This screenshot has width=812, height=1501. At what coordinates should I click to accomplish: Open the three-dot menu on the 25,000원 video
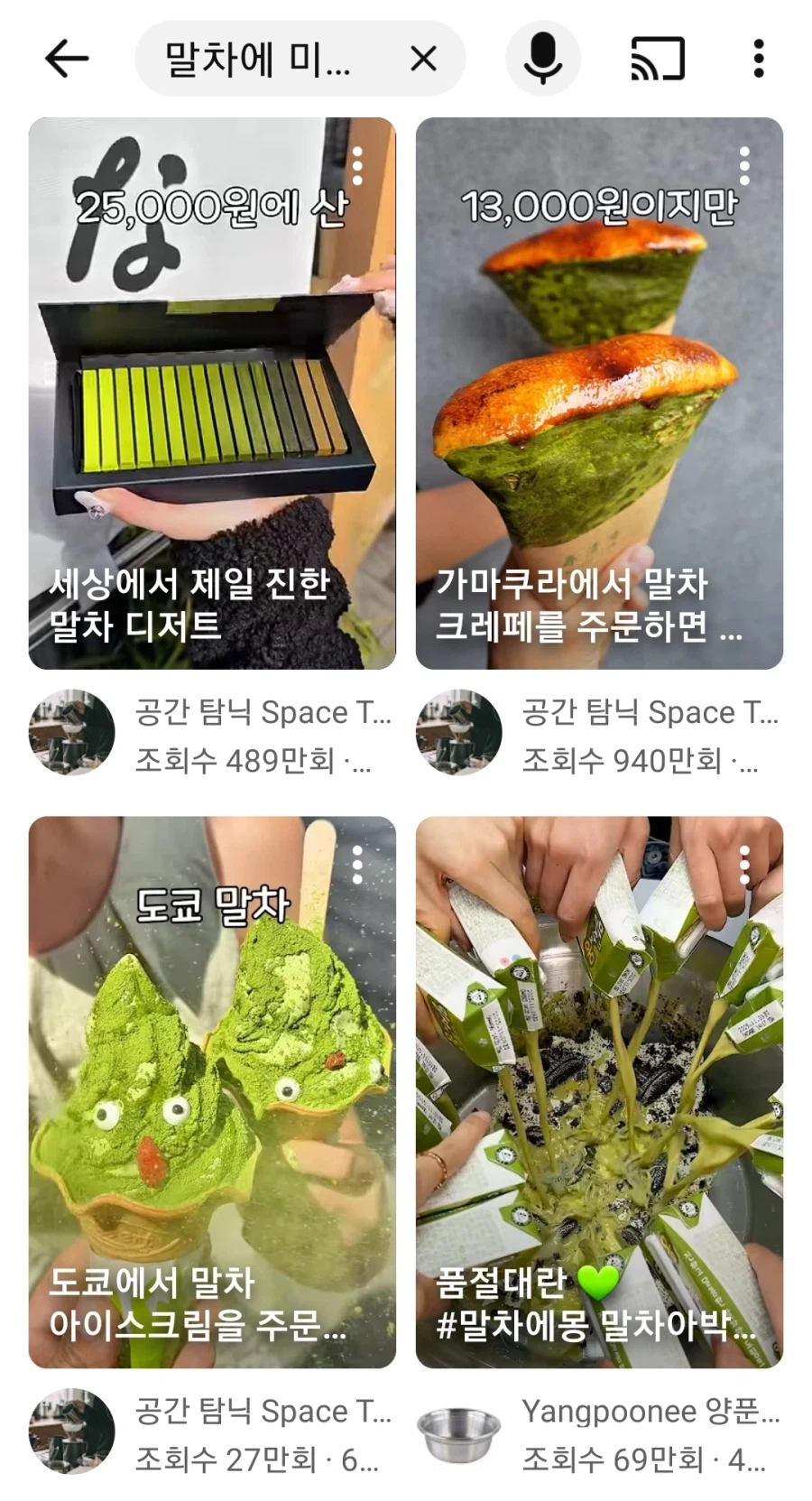[359, 165]
